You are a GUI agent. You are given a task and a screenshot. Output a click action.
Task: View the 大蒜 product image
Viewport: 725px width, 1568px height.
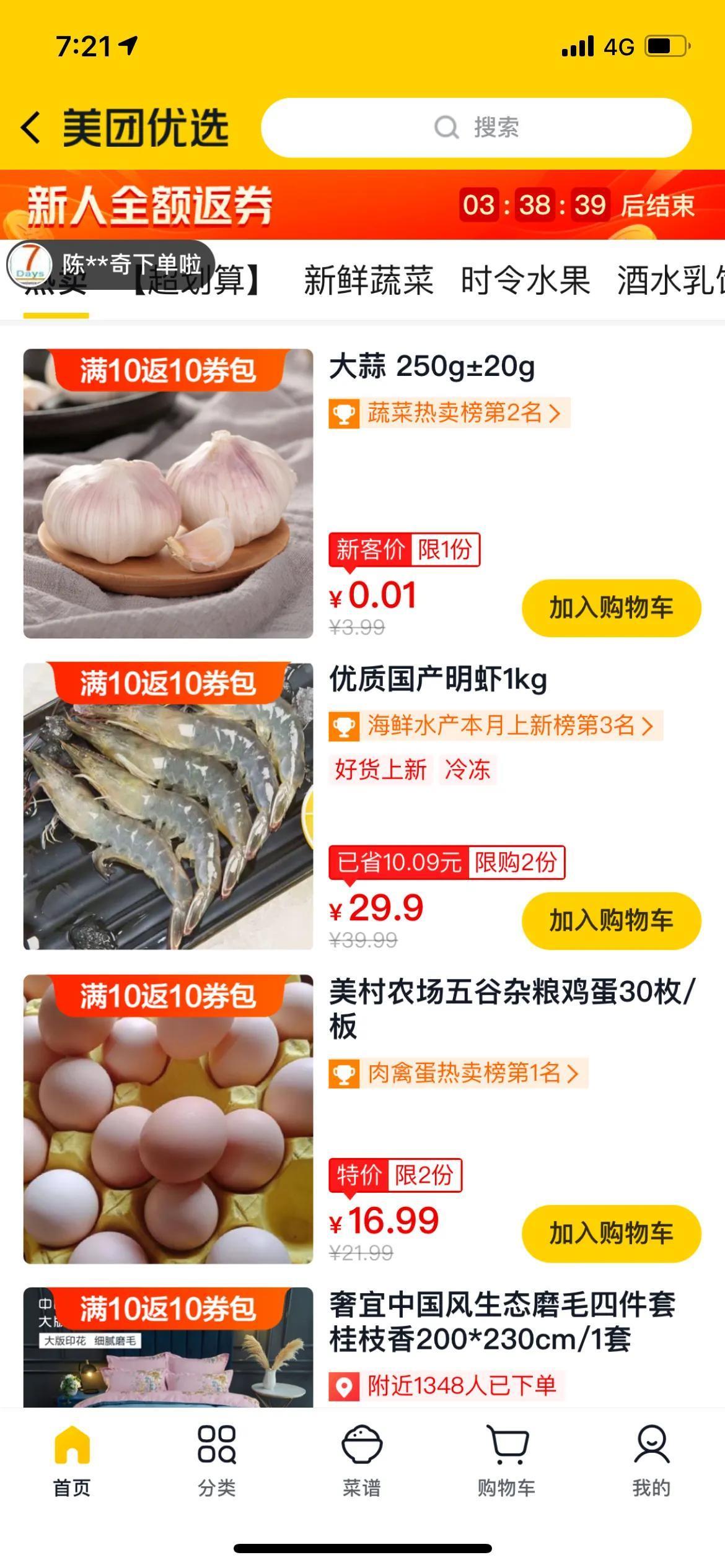click(x=168, y=494)
